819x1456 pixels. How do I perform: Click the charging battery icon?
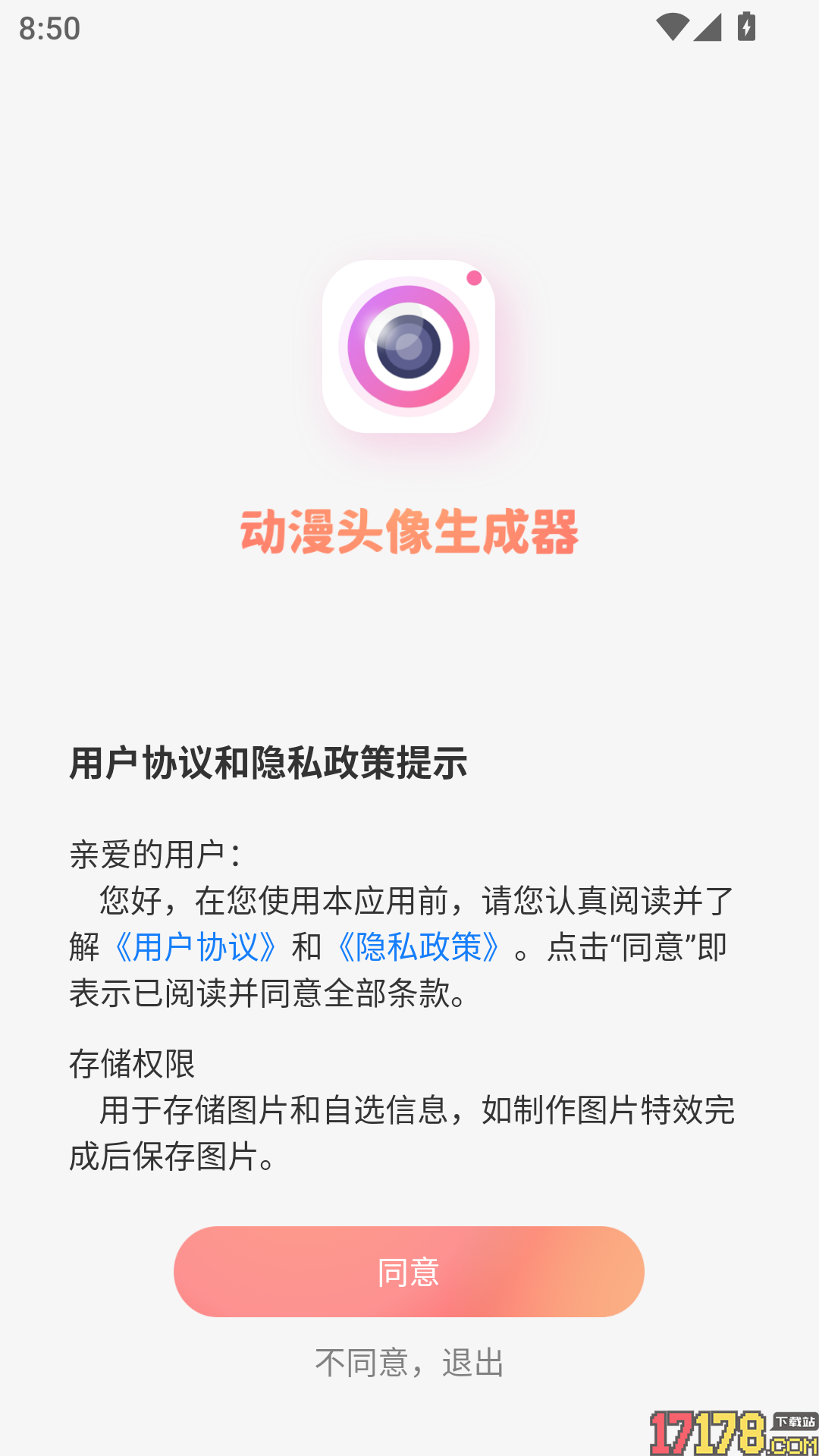click(x=746, y=25)
